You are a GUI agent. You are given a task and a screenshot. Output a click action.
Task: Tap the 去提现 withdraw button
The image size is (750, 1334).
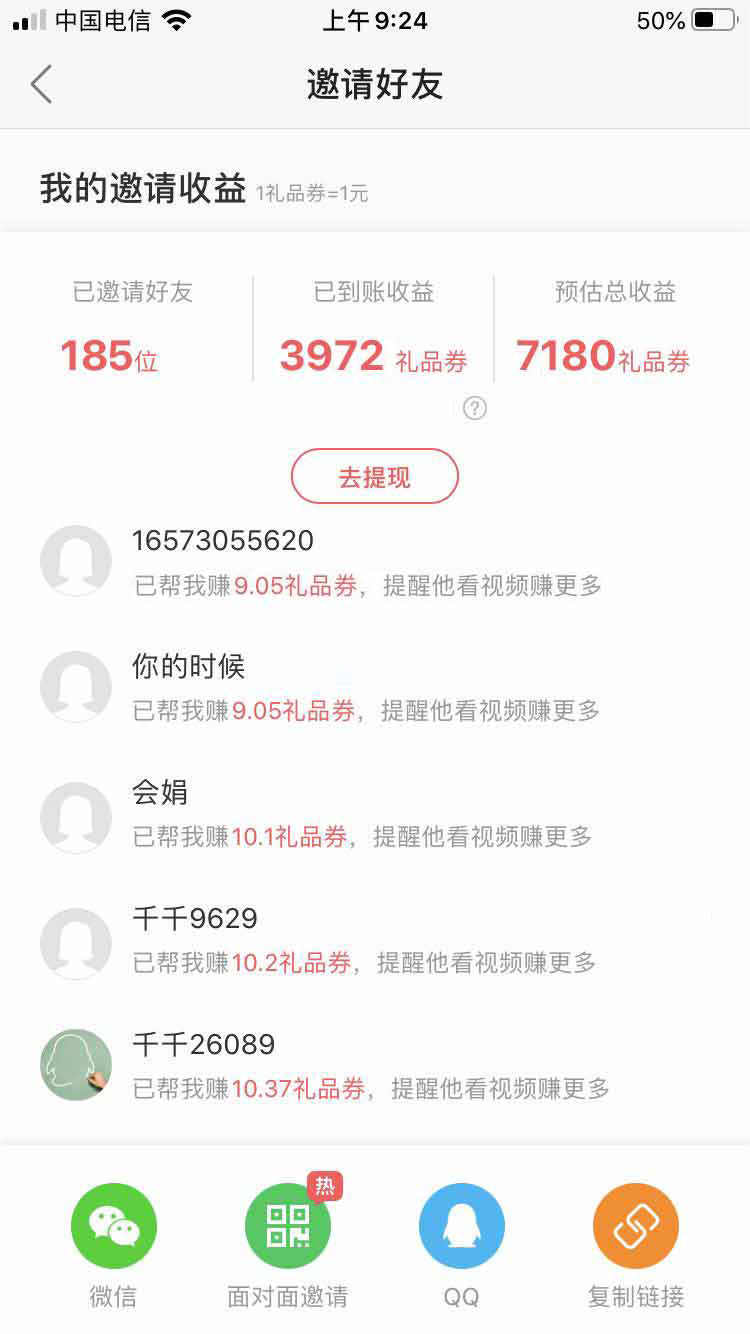click(x=375, y=476)
